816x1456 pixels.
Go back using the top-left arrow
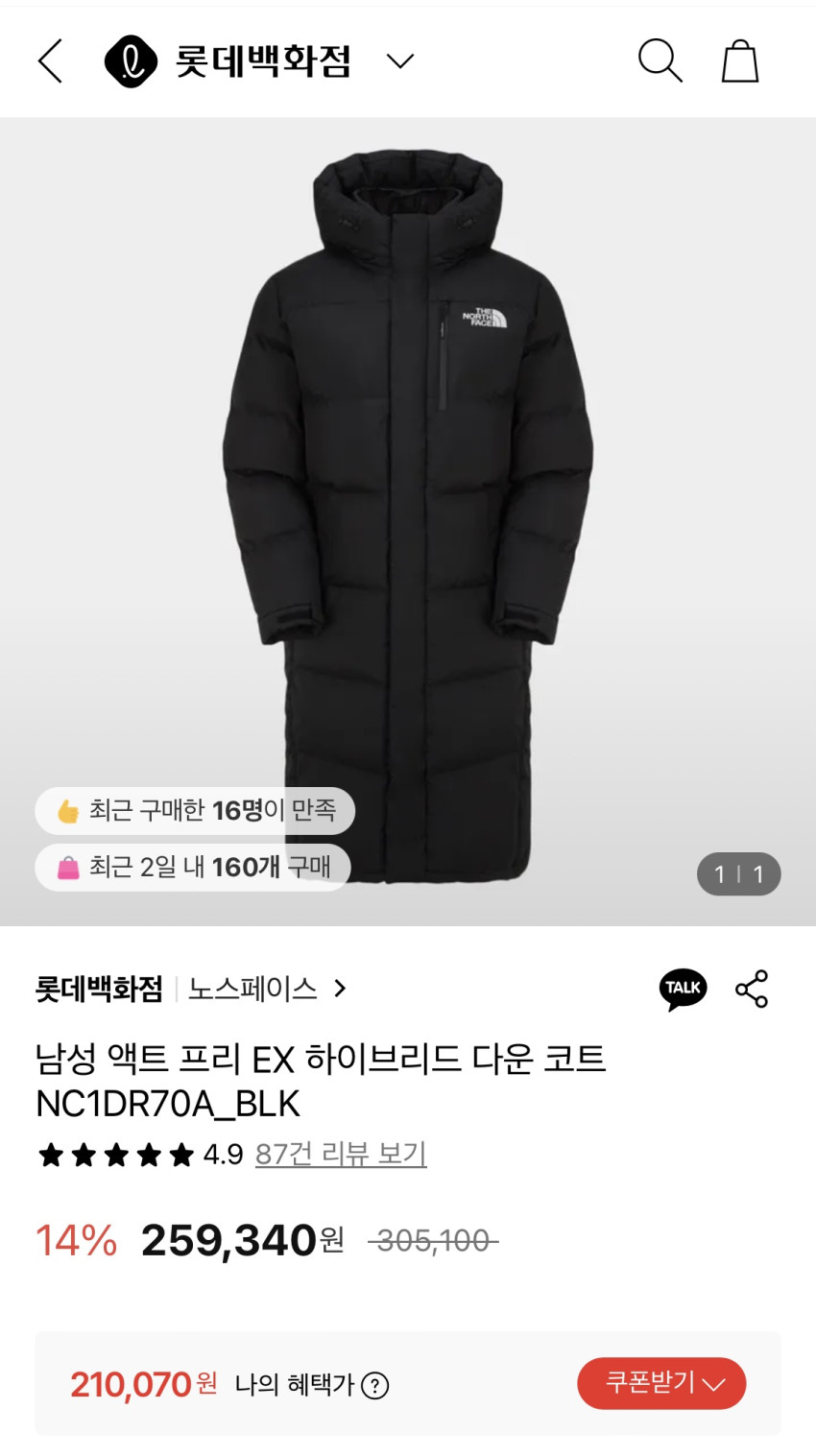pyautogui.click(x=50, y=60)
